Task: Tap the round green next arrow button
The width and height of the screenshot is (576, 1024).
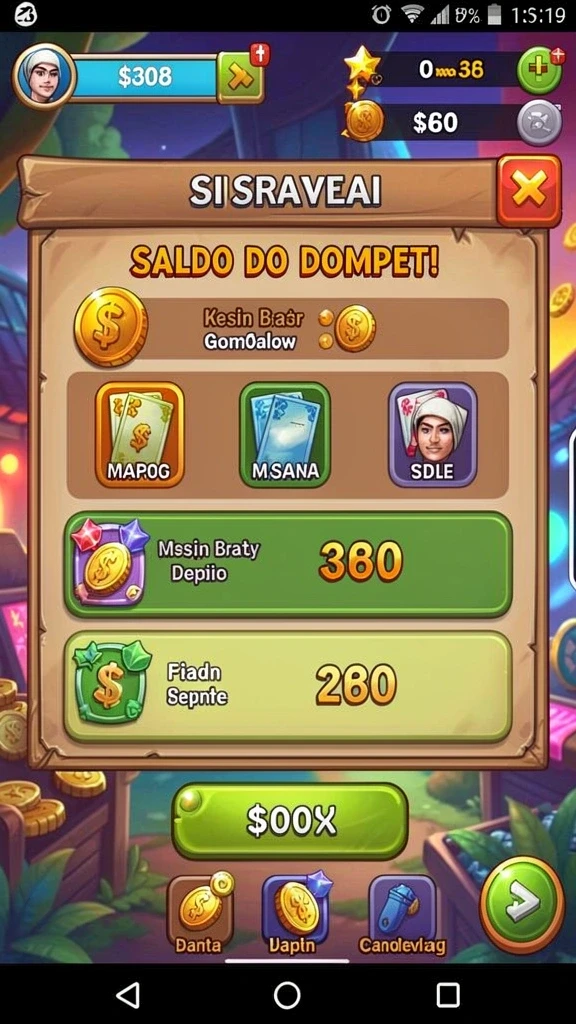Action: click(522, 901)
